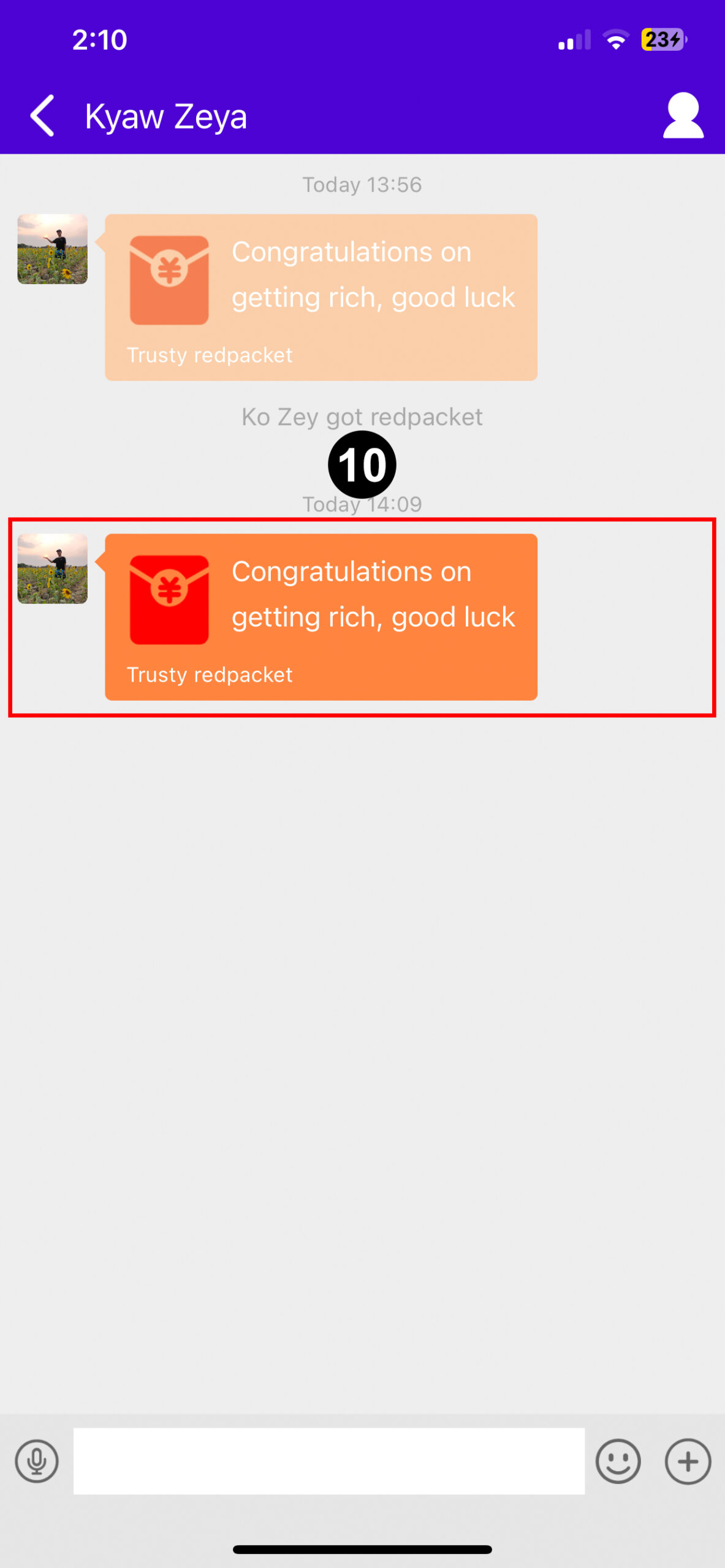
Task: Go back from Kyaw Zeya chat
Action: [42, 116]
